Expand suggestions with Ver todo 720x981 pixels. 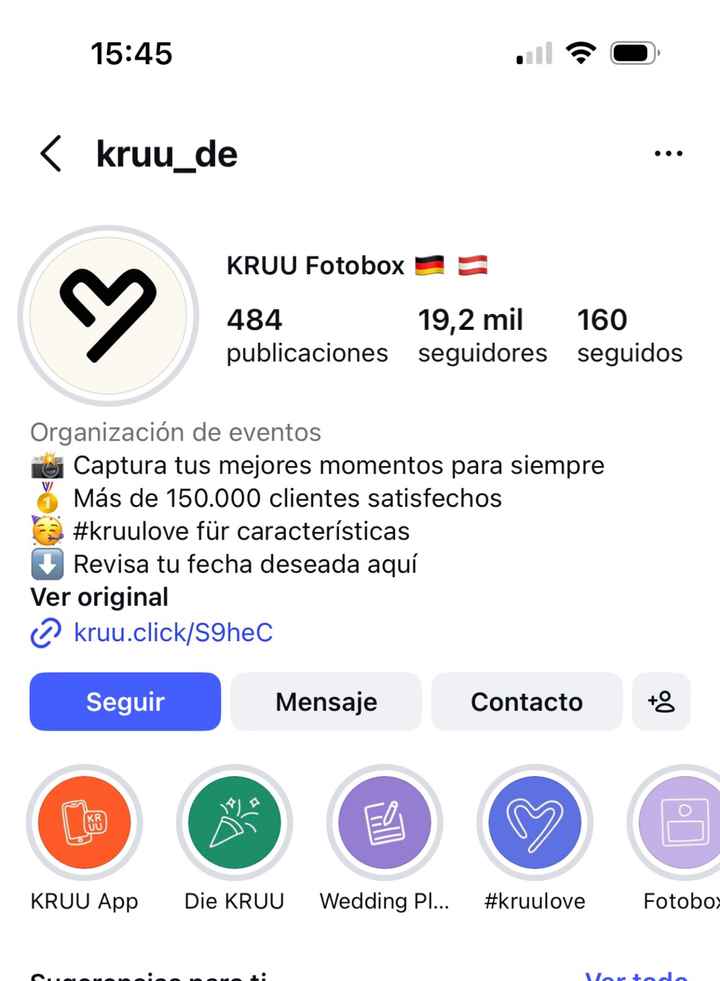click(636, 973)
